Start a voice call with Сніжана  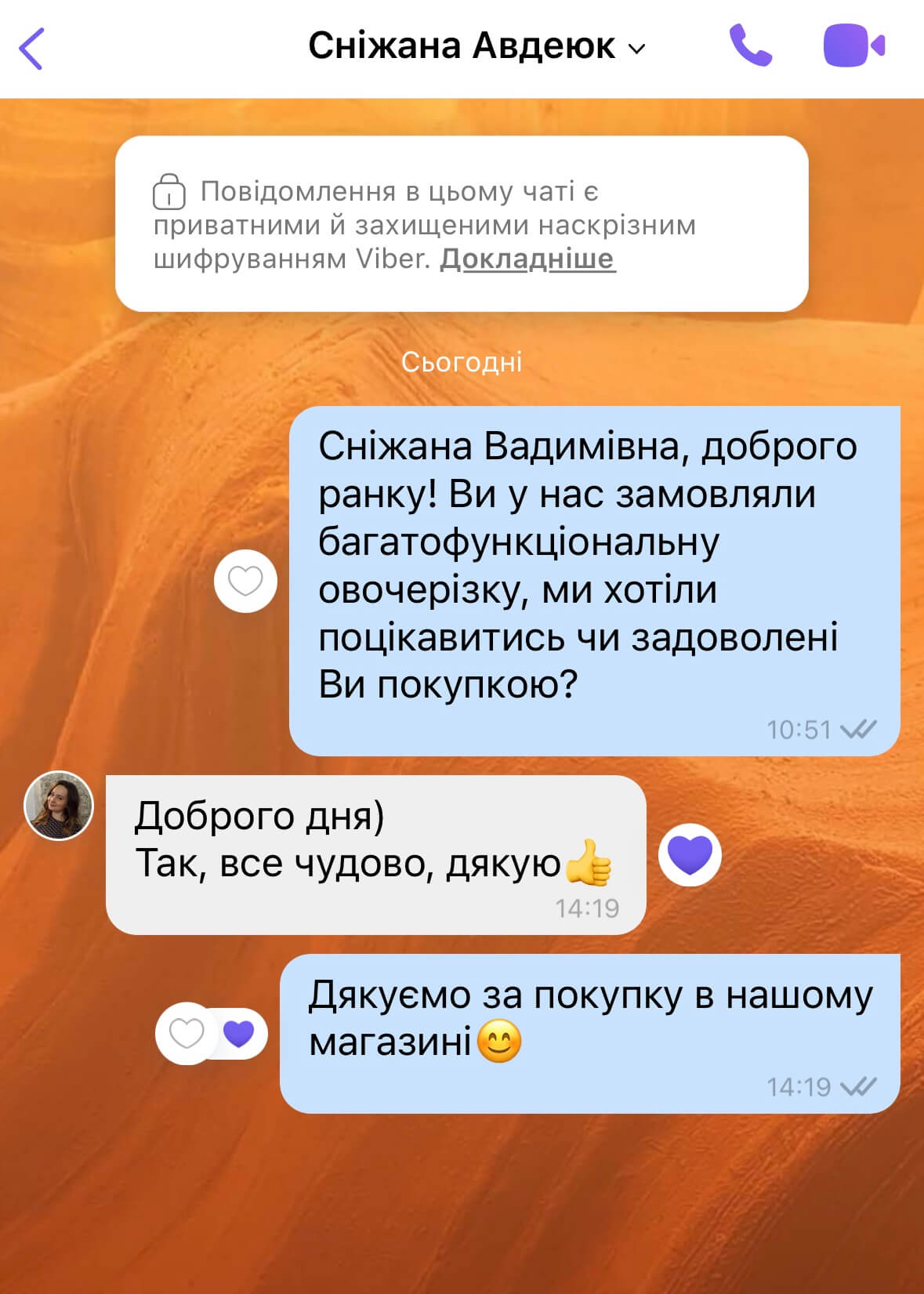(x=750, y=47)
